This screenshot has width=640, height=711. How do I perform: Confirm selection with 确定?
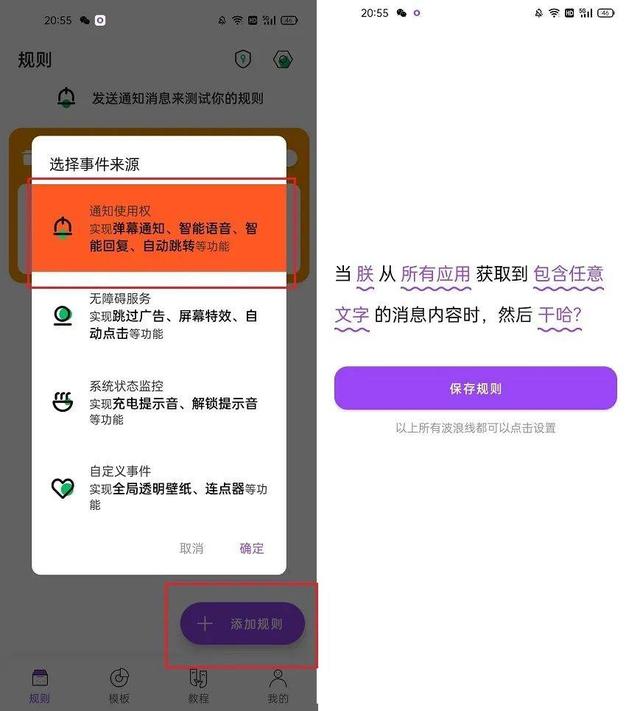(252, 548)
